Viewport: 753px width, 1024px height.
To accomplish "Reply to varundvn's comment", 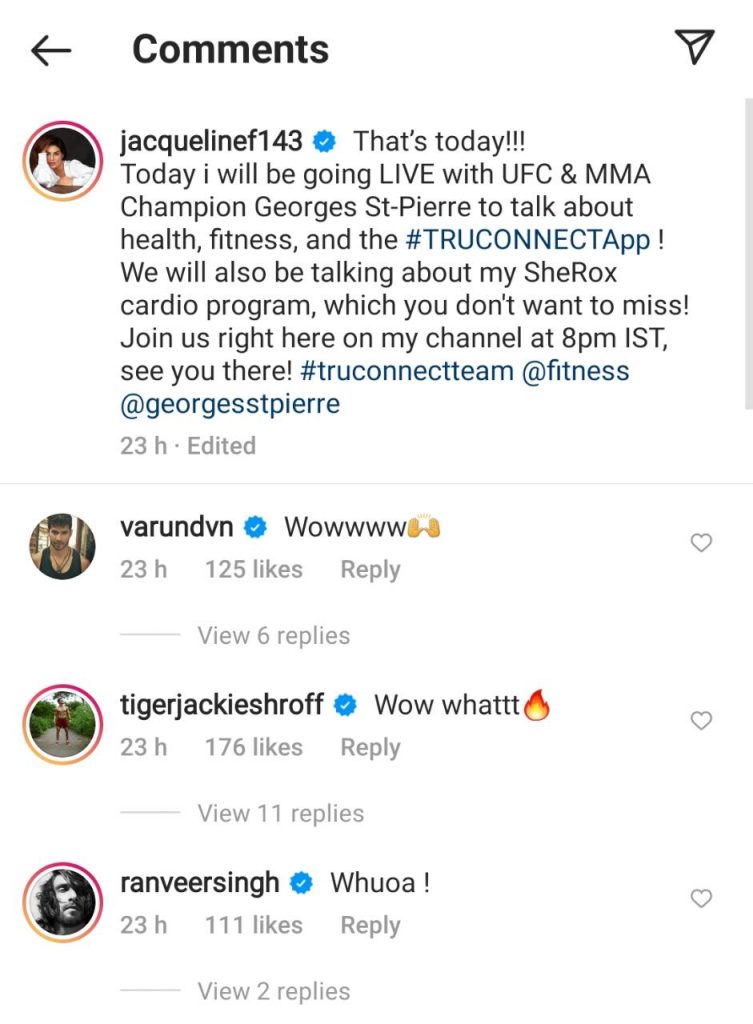I will click(370, 569).
